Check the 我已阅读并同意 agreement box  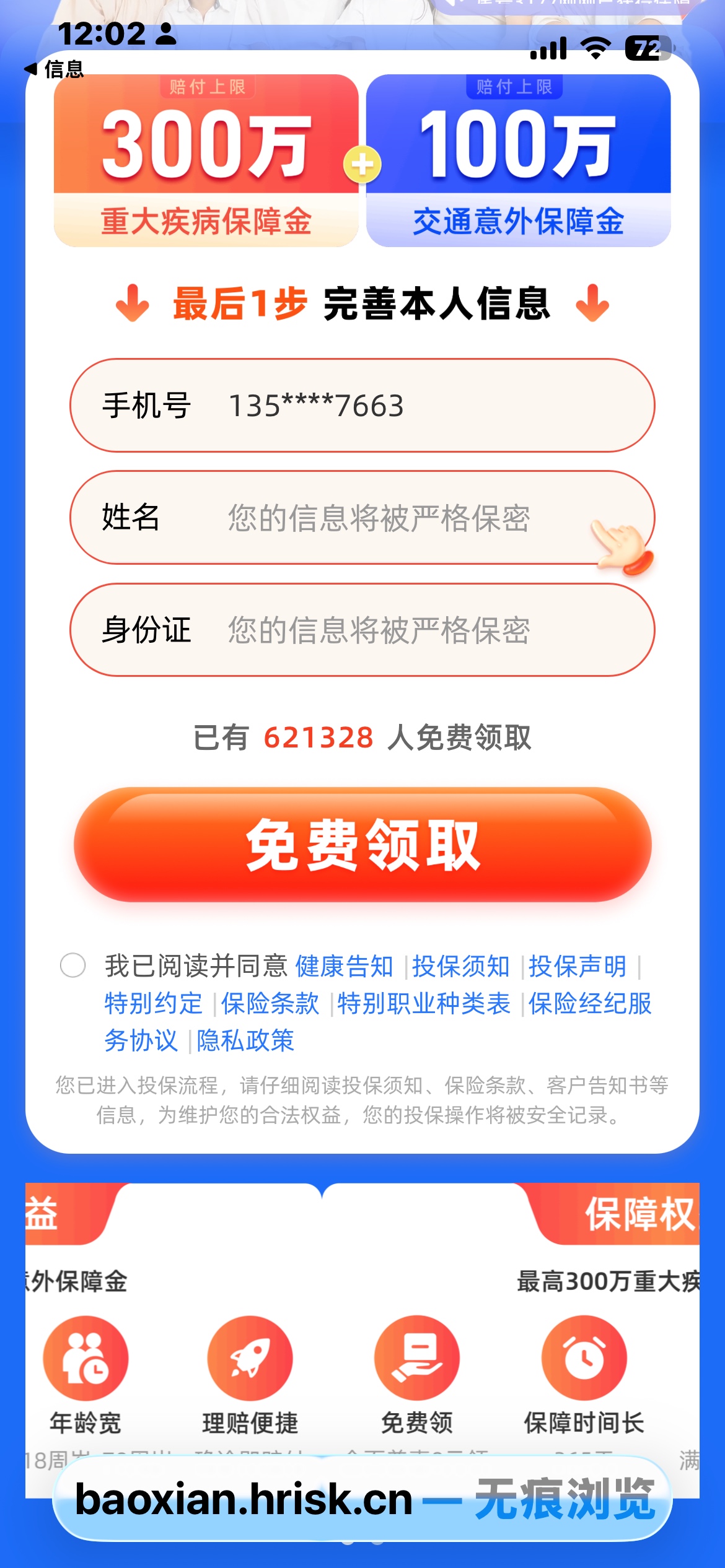[x=72, y=965]
